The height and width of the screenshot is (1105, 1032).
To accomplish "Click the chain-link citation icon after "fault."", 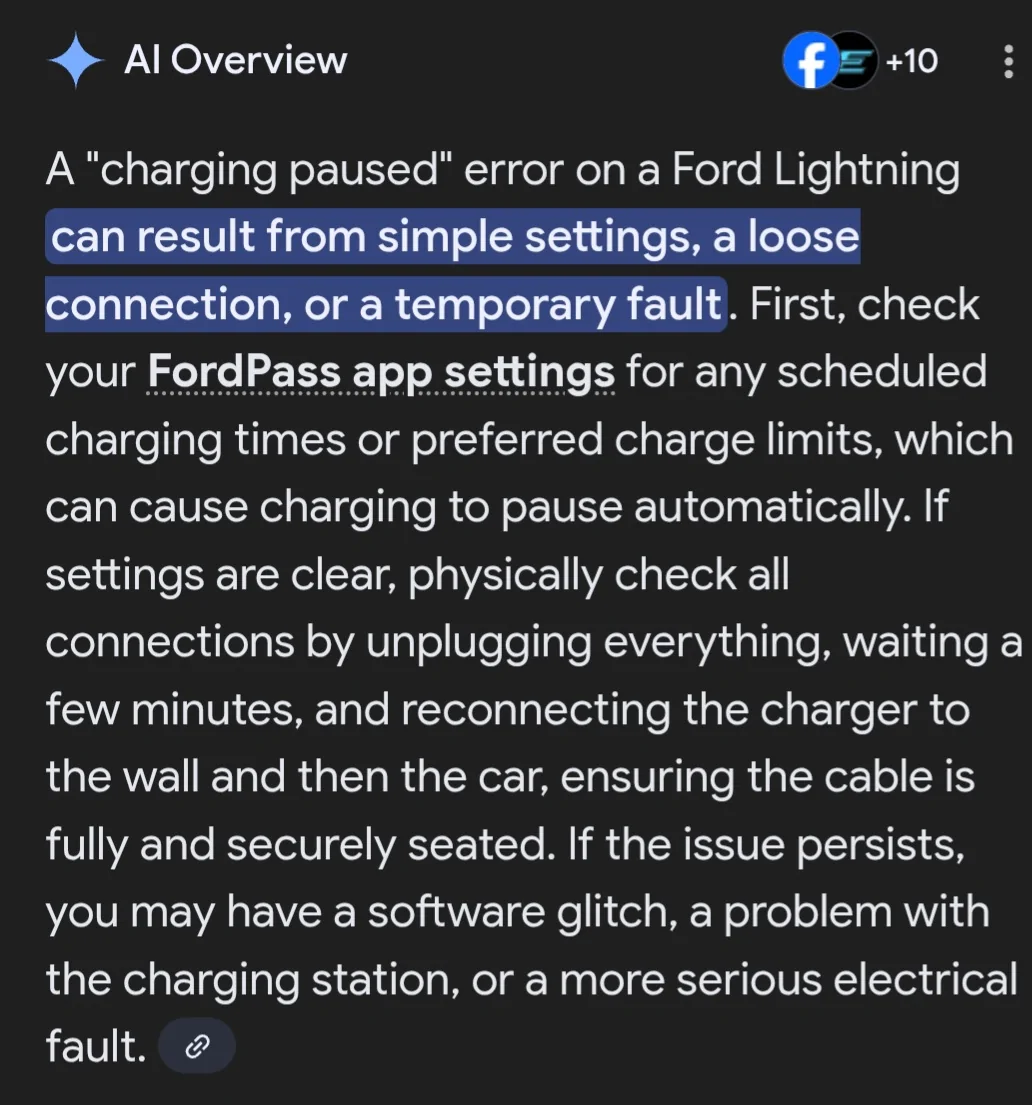I will click(x=196, y=1045).
